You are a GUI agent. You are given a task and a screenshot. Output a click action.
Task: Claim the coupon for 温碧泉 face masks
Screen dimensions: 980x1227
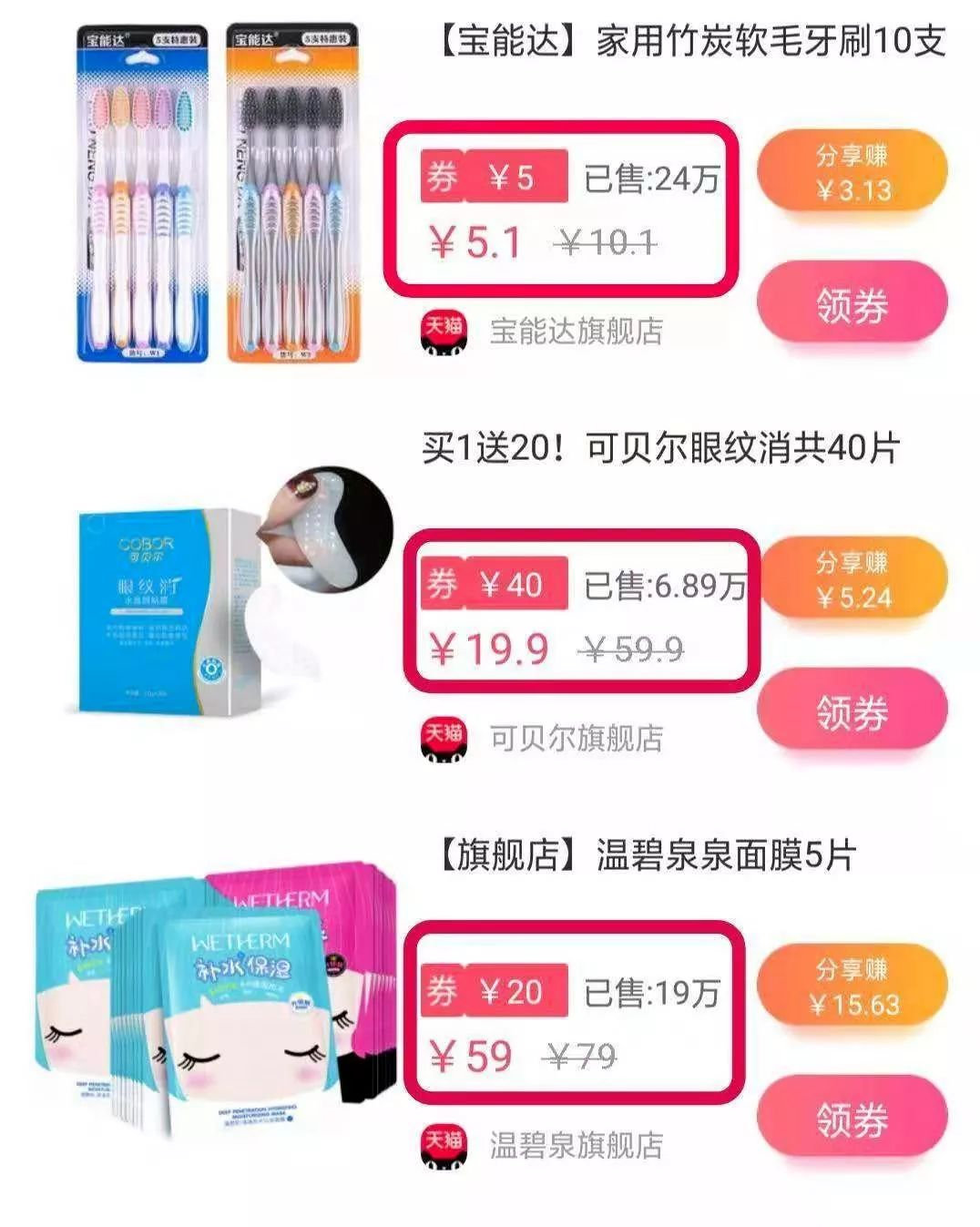(x=852, y=1119)
